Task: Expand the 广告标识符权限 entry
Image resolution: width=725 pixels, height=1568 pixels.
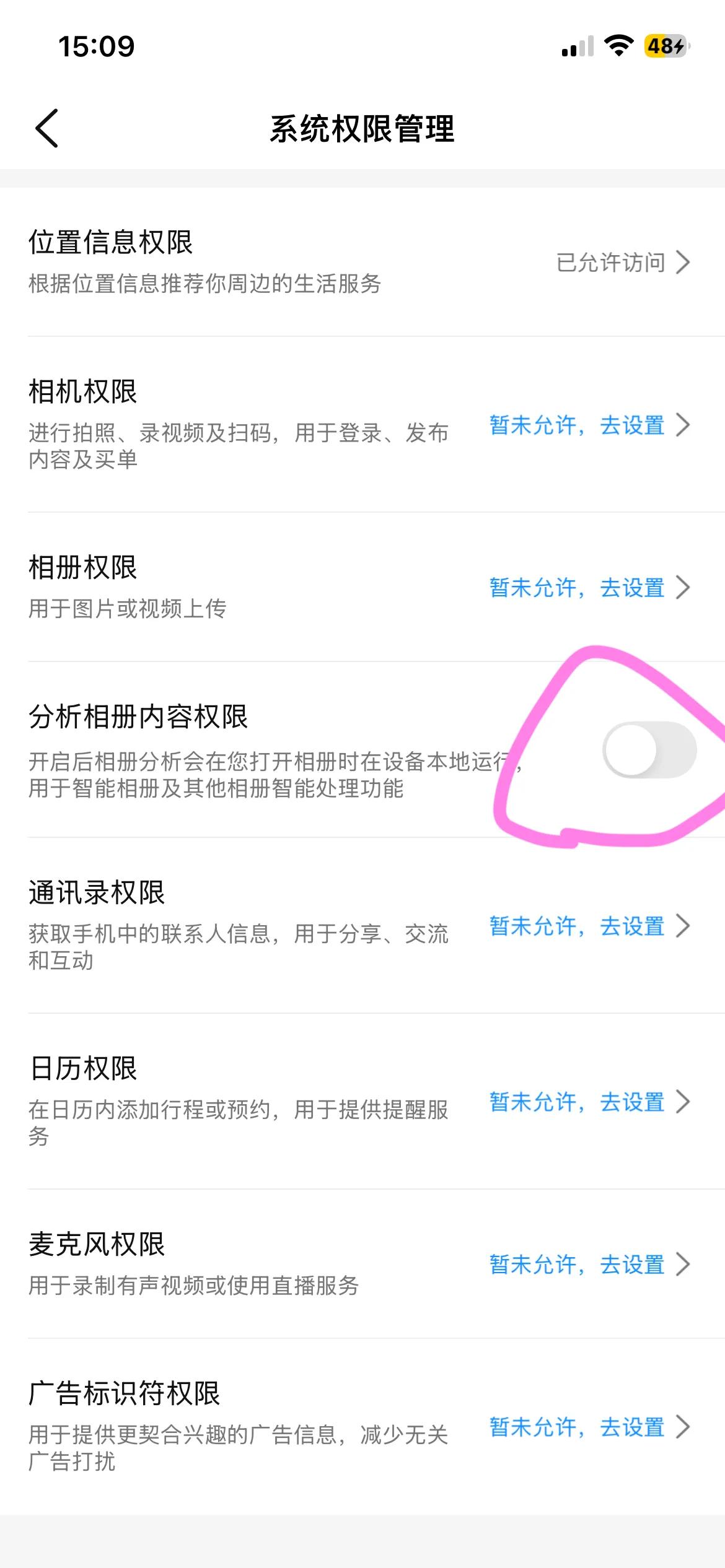Action: pos(685,1427)
